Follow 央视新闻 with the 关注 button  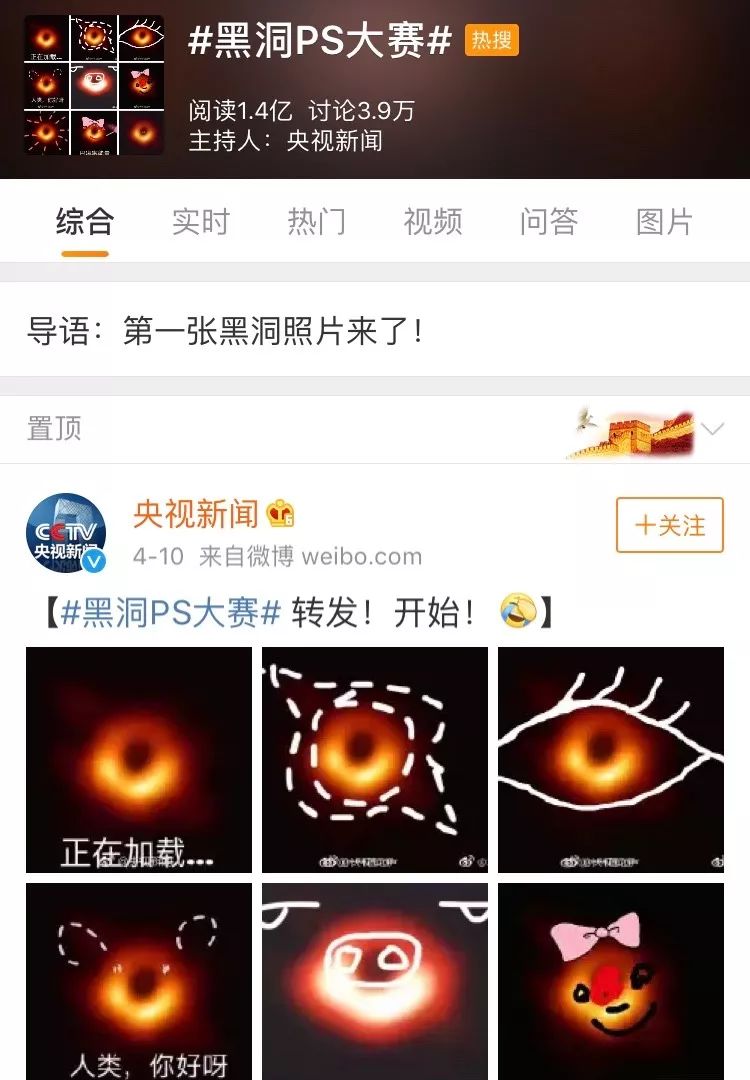coord(669,525)
